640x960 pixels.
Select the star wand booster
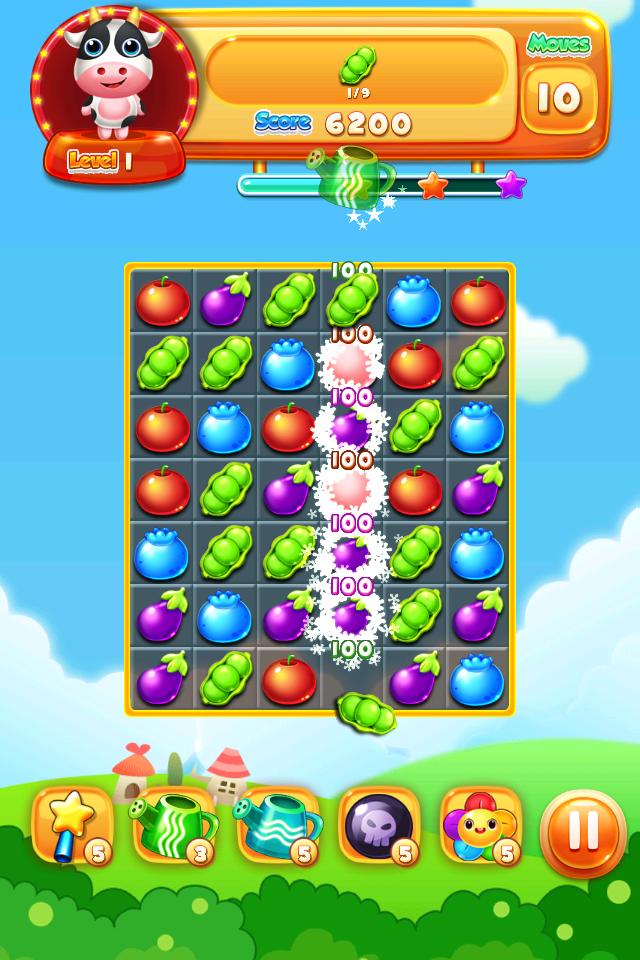pyautogui.click(x=72, y=826)
